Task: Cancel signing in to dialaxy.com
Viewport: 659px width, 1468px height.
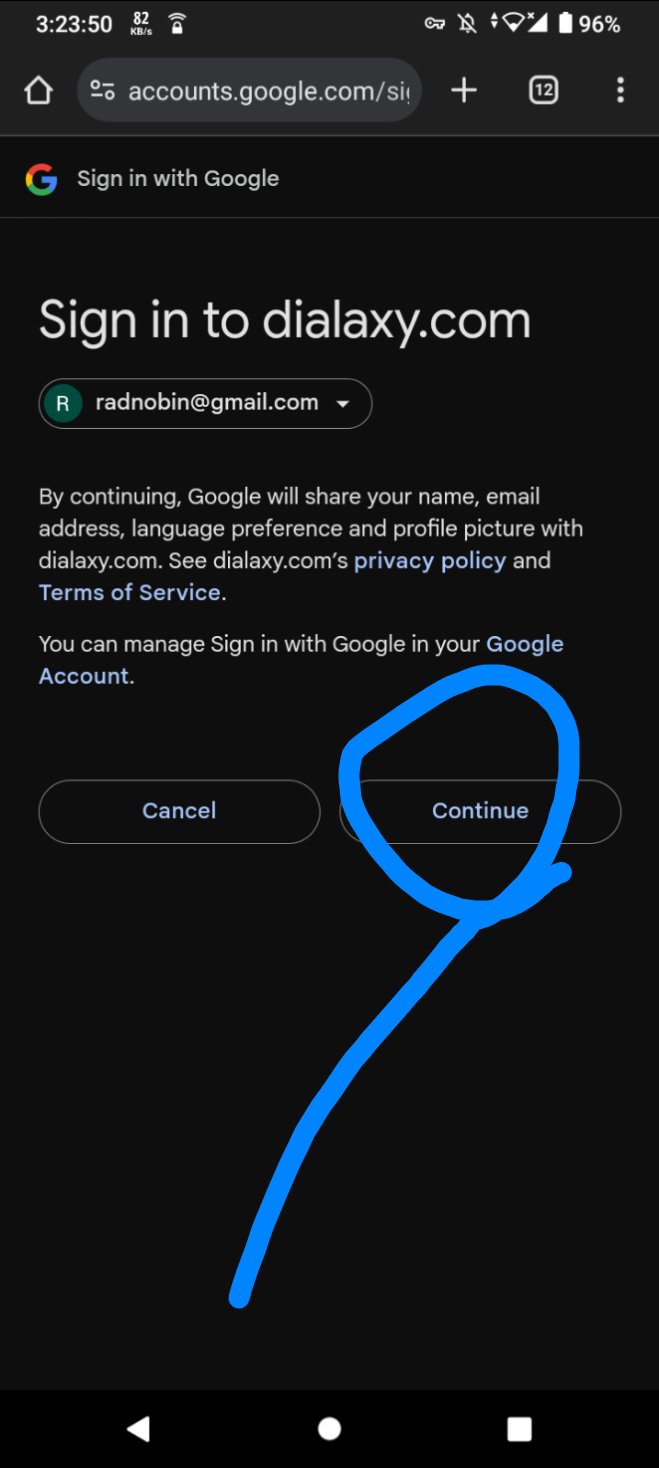Action: tap(179, 811)
